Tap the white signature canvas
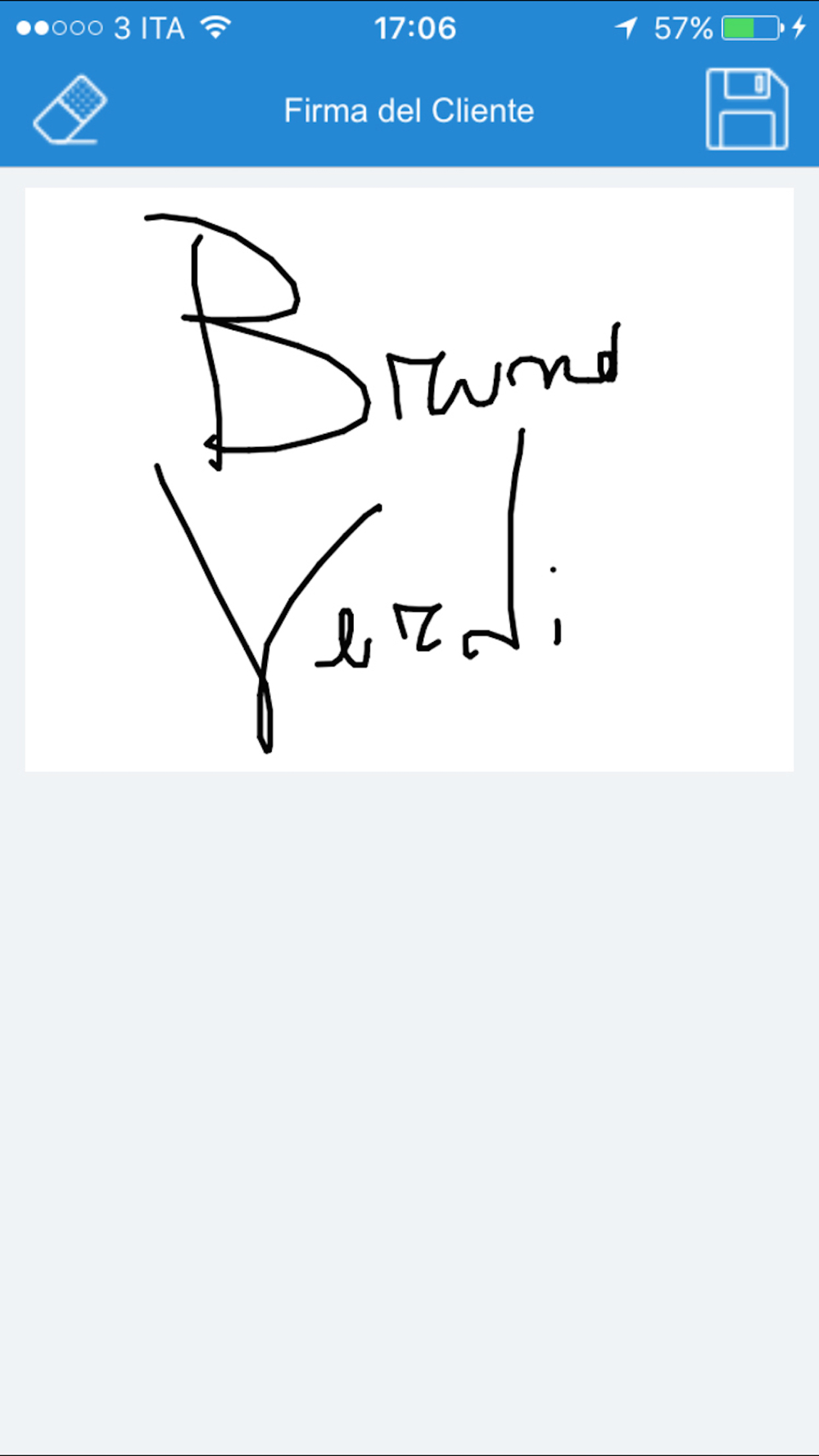The height and width of the screenshot is (1456, 819). point(409,480)
